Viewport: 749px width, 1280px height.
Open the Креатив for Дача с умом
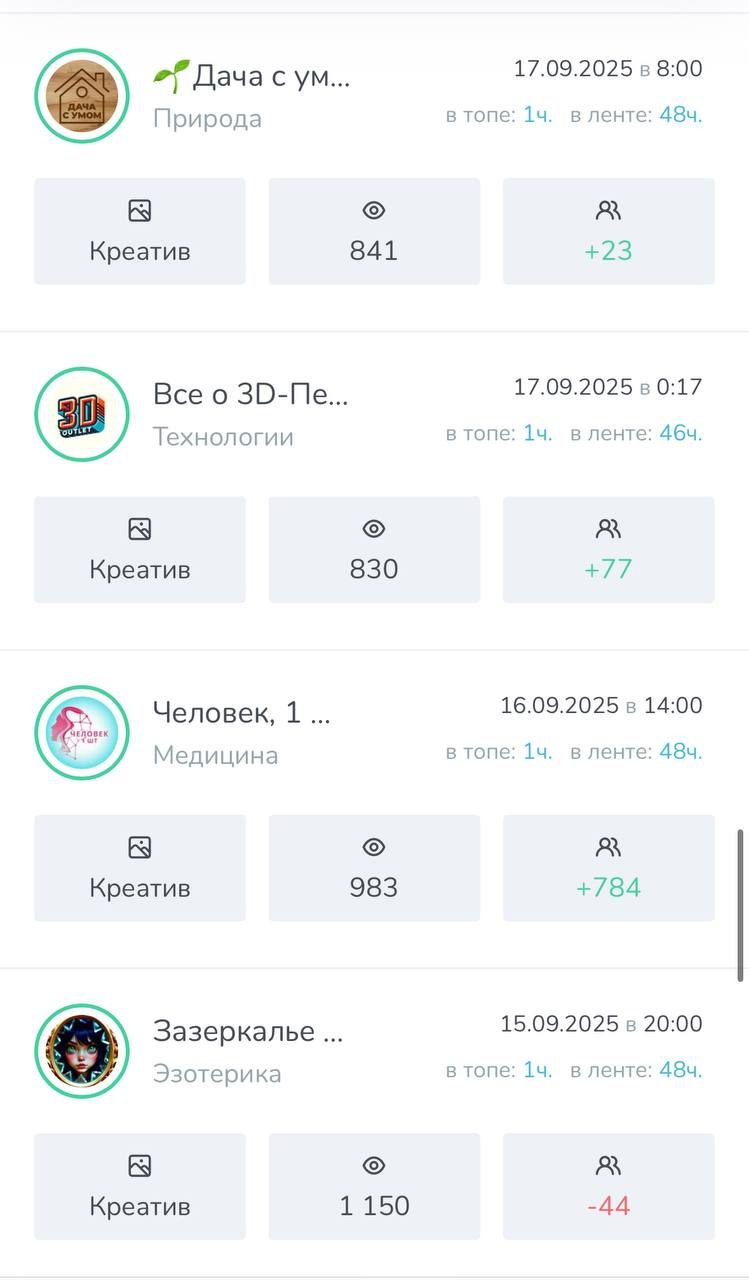[x=140, y=232]
